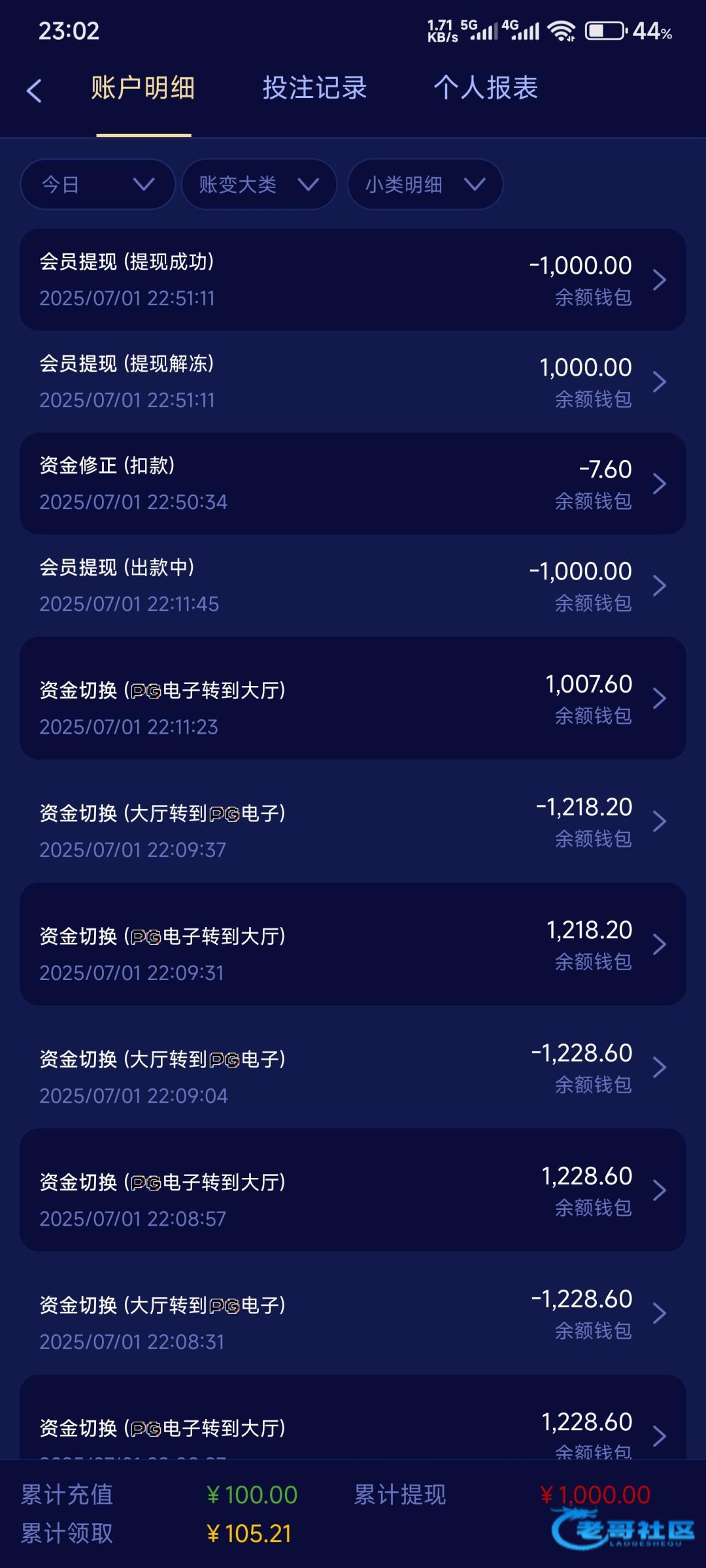View the 会员提现 (提现解冻) entry details
This screenshot has height=1568, width=706.
[x=353, y=382]
